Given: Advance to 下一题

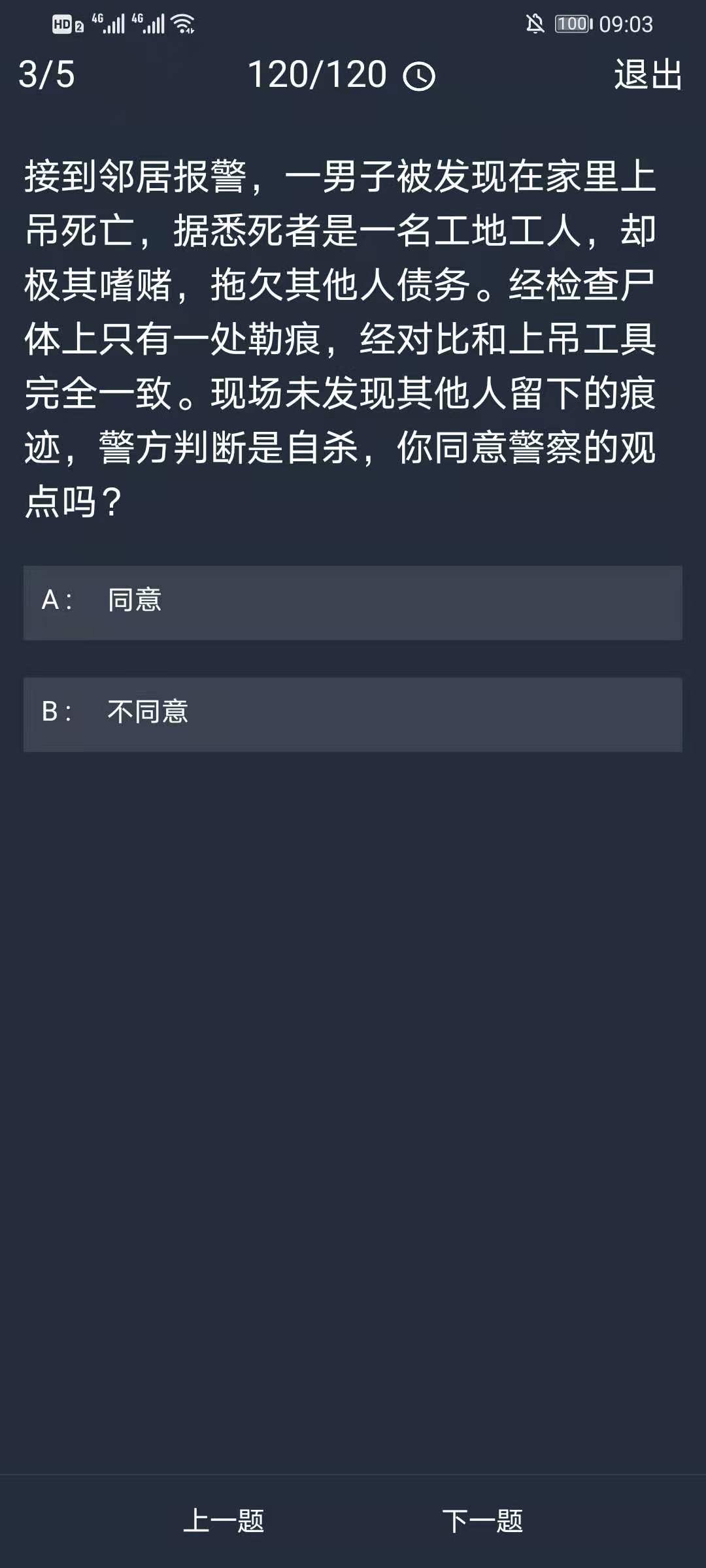Looking at the screenshot, I should point(482,1520).
